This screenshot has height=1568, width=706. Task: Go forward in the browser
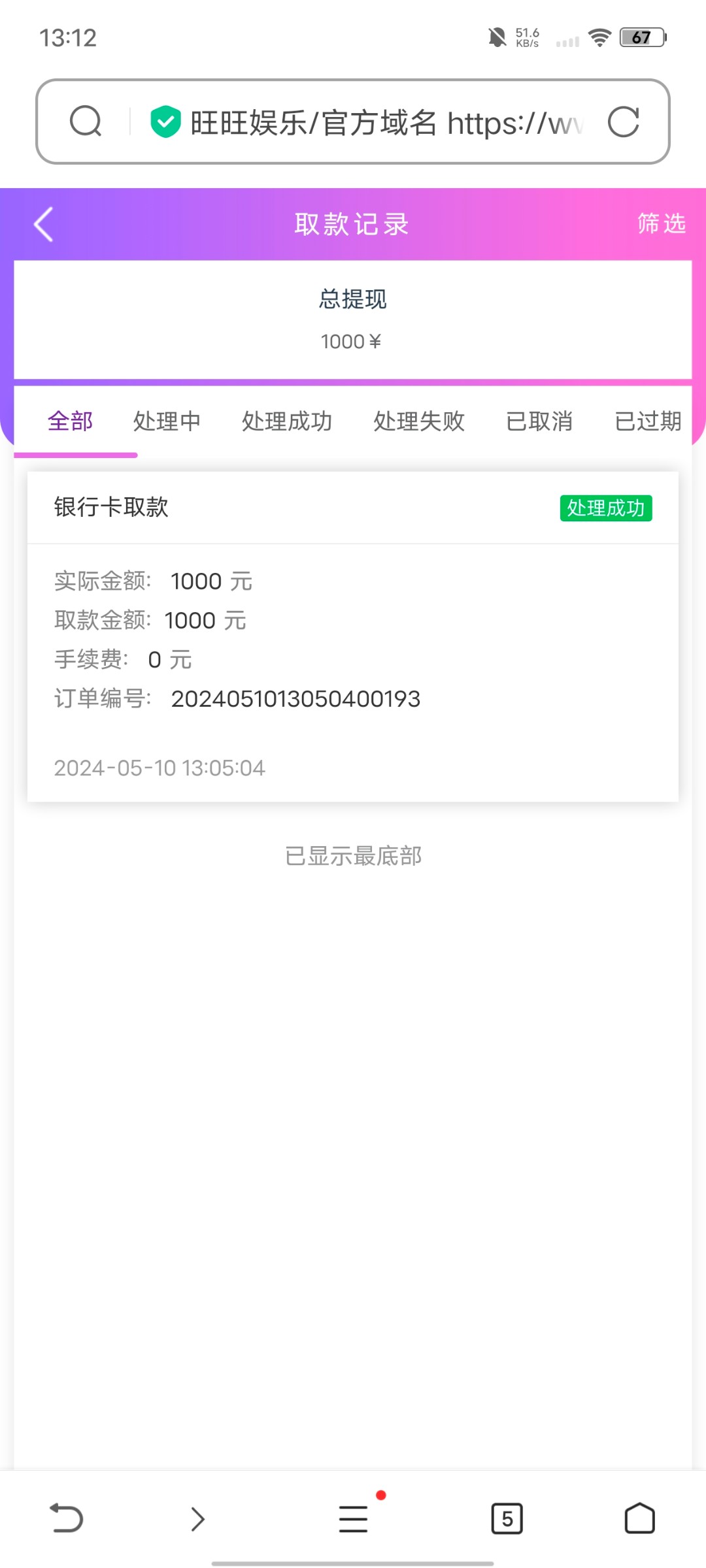point(197,1518)
